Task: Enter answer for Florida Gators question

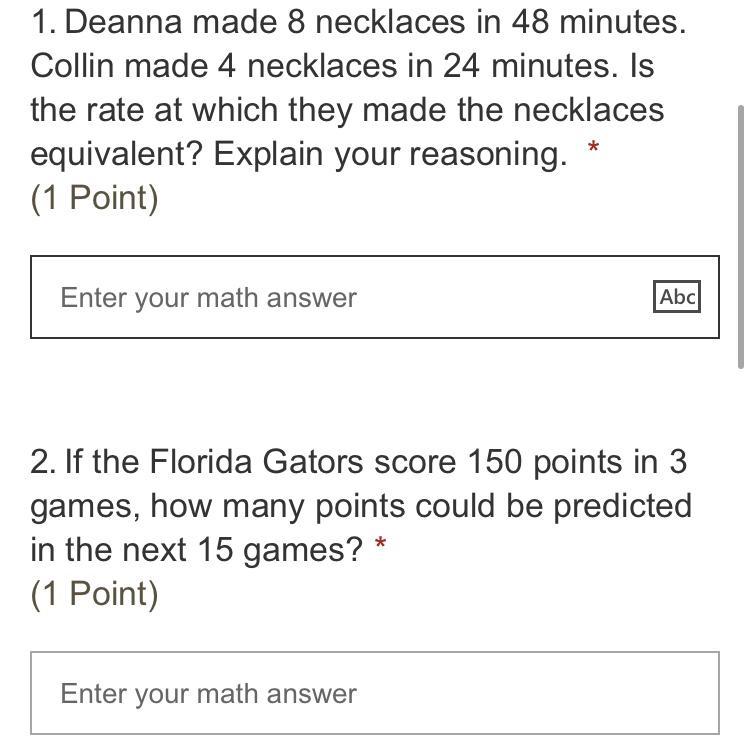Action: 374,693
